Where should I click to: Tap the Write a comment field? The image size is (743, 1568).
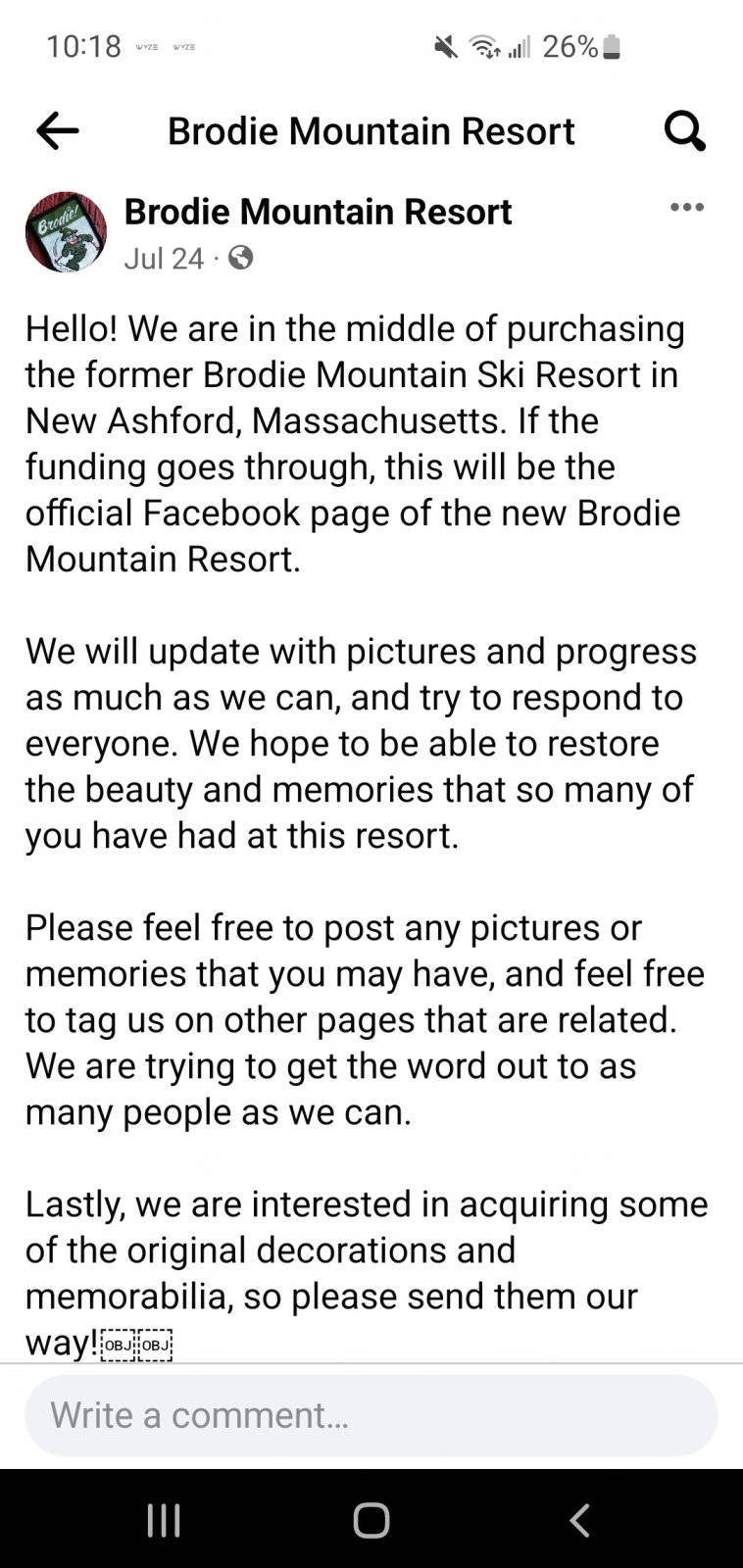click(x=371, y=1415)
